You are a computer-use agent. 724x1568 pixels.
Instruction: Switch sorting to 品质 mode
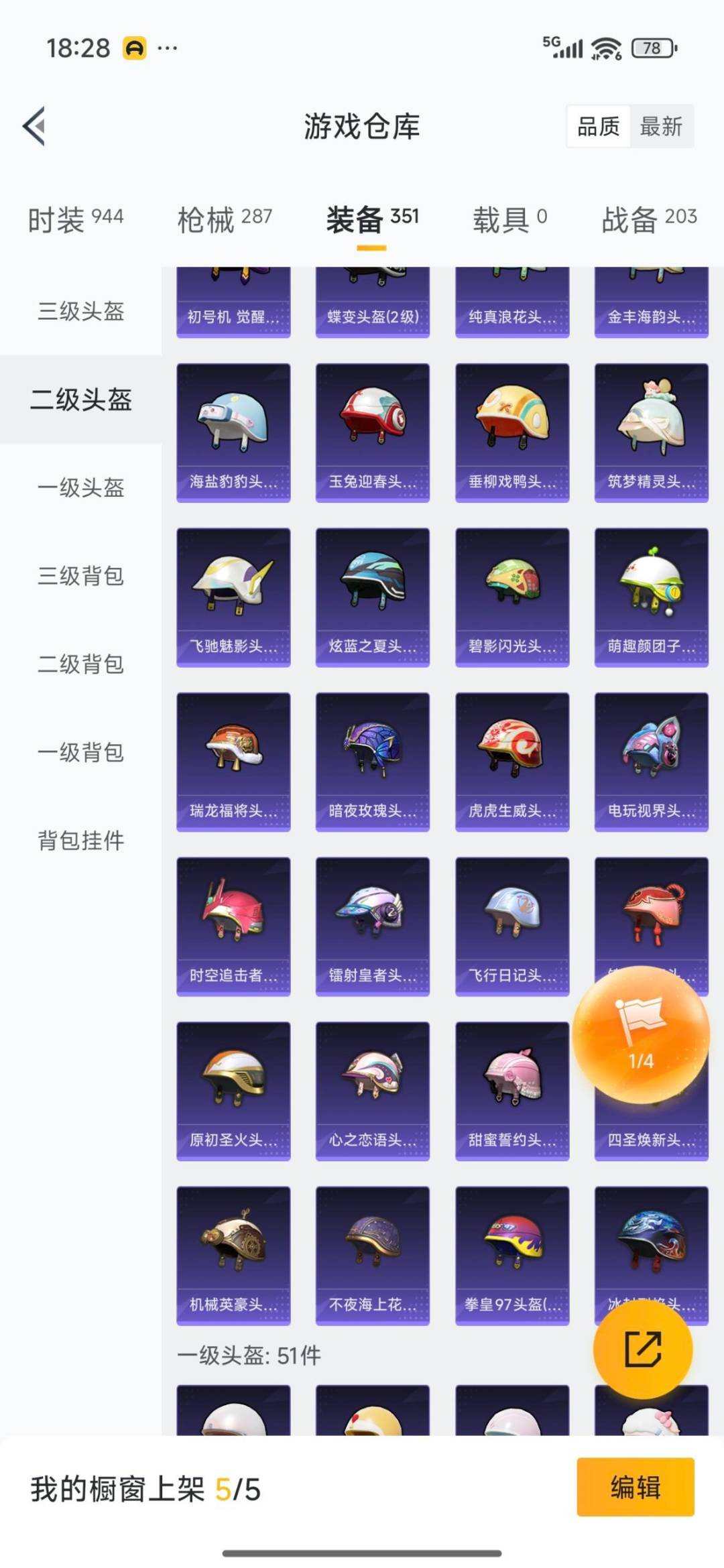(600, 127)
